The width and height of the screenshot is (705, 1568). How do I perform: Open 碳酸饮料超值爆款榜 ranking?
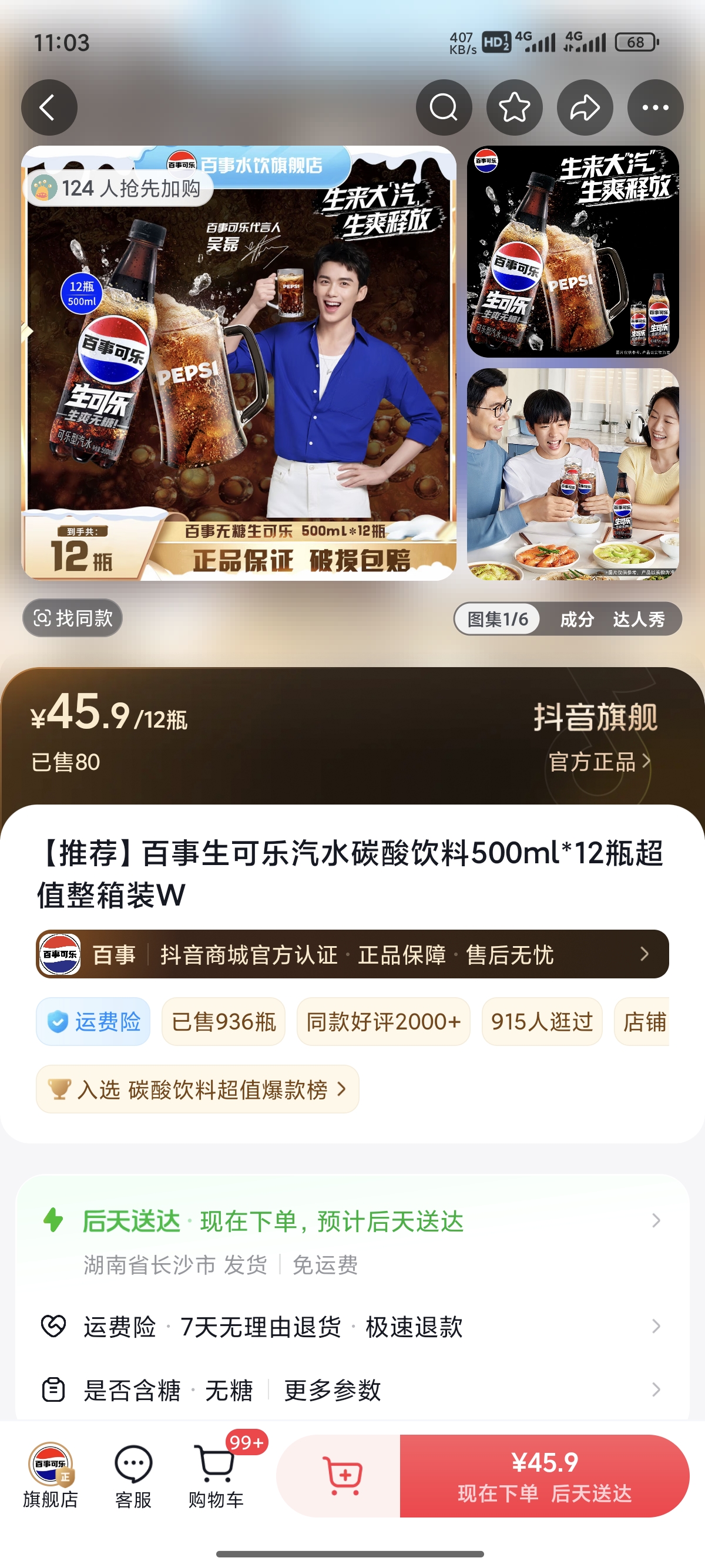tap(198, 1089)
